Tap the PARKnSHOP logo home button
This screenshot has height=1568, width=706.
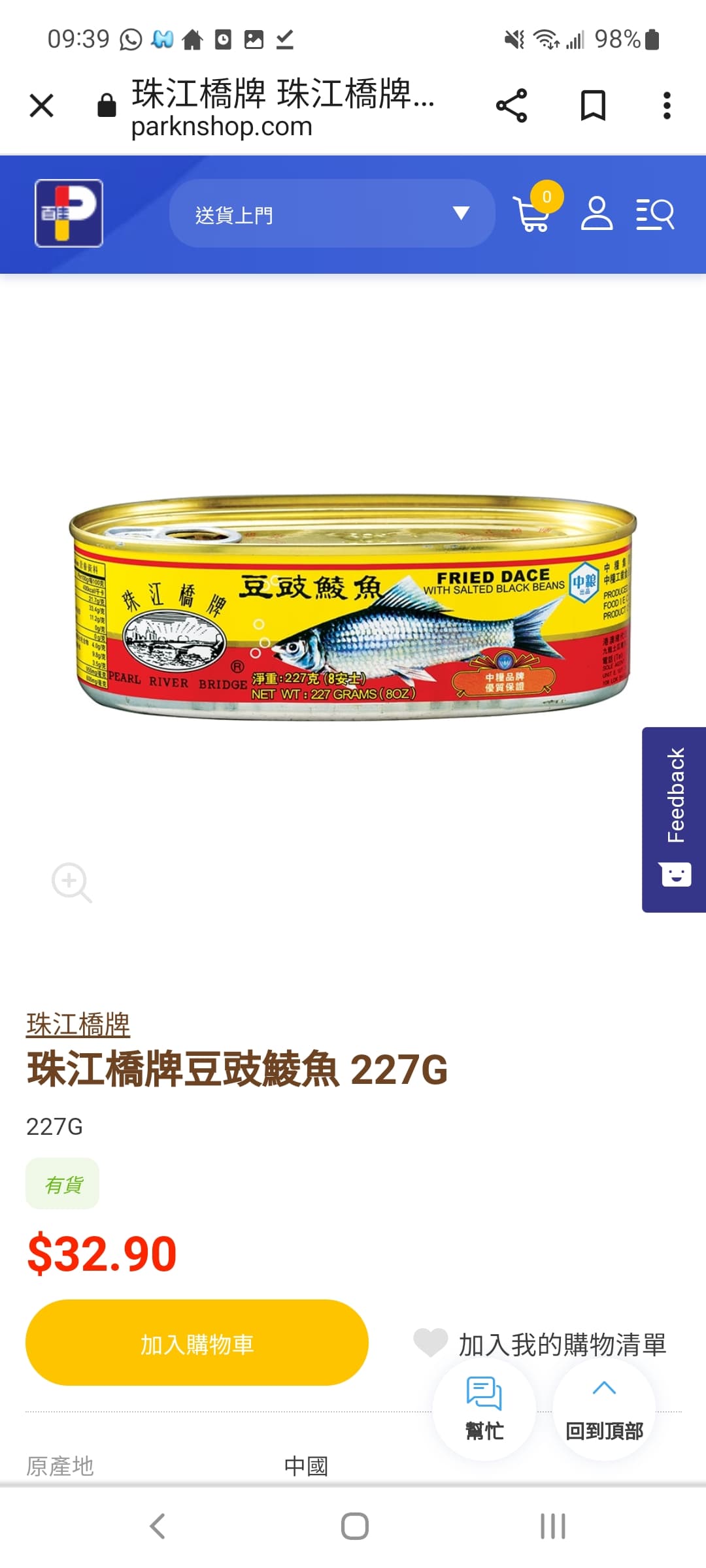point(69,213)
